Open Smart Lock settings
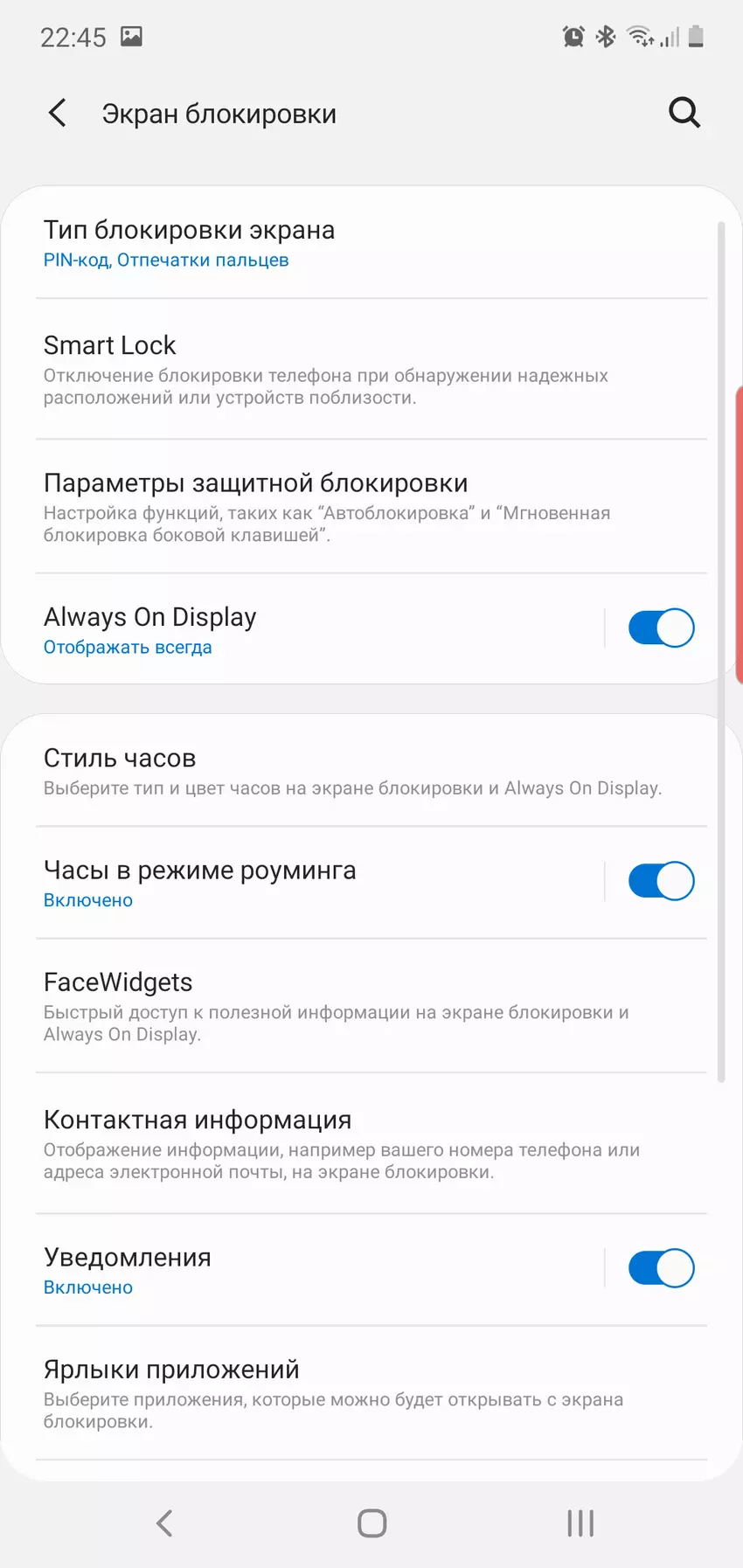This screenshot has width=743, height=1568. click(x=350, y=370)
